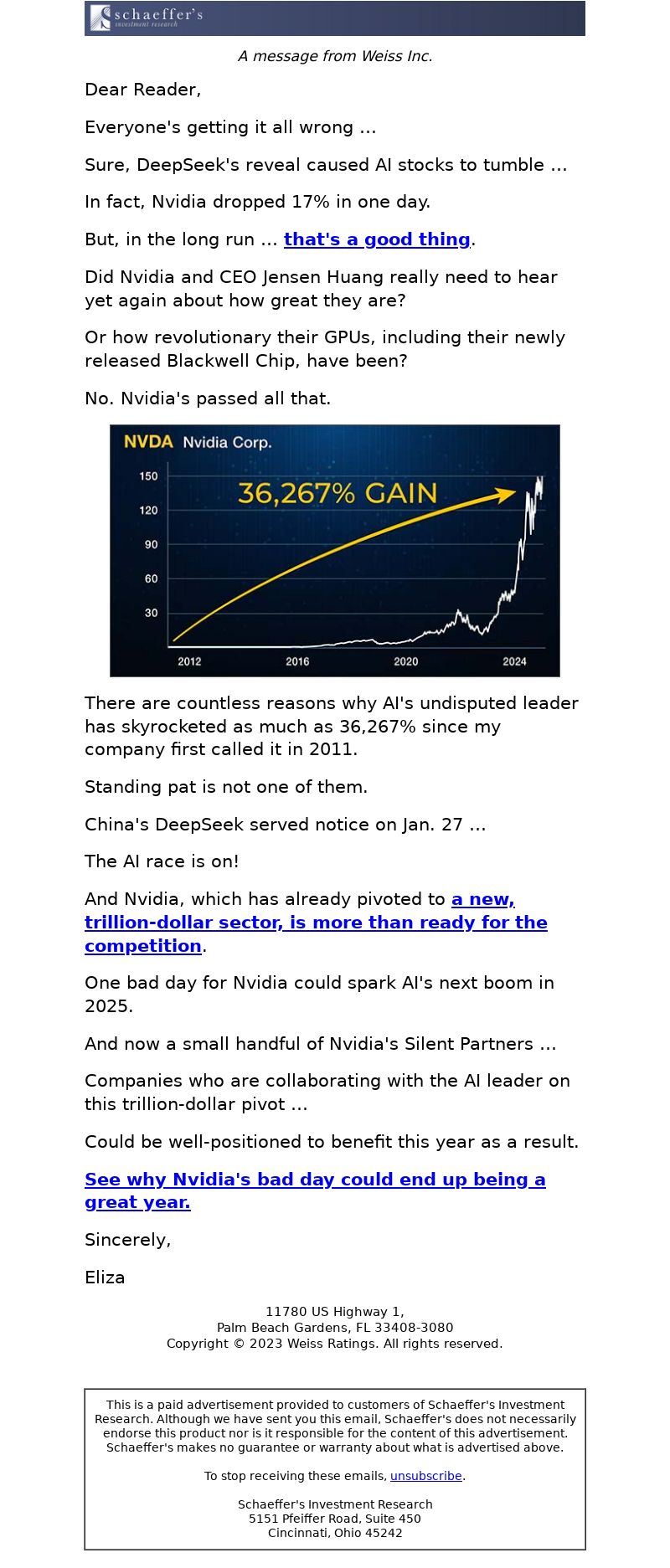Screen dimensions: 670x1568
Task: Tap the Schaeffer's Investment Research header banner
Action: [x=335, y=18]
